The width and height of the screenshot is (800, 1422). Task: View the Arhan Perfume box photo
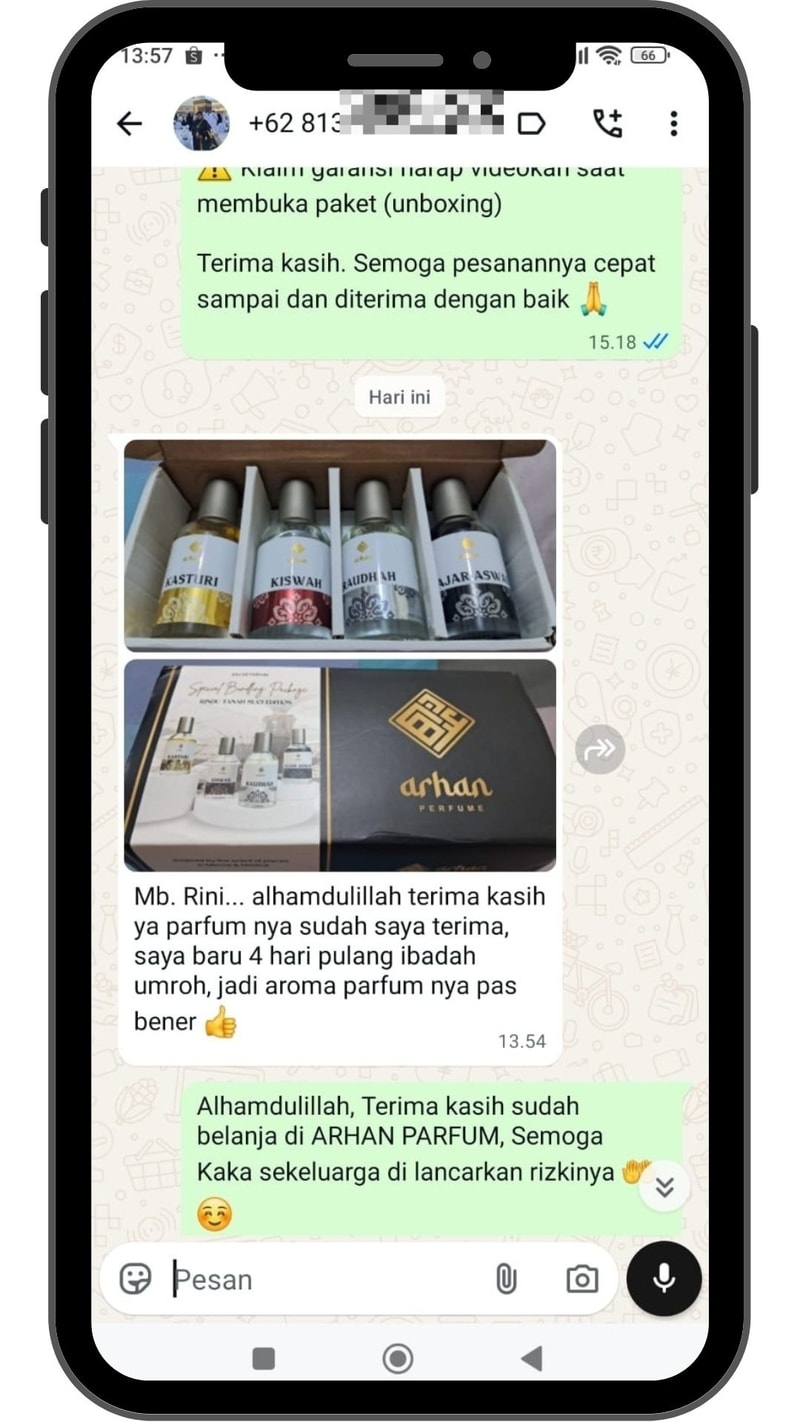tap(340, 765)
